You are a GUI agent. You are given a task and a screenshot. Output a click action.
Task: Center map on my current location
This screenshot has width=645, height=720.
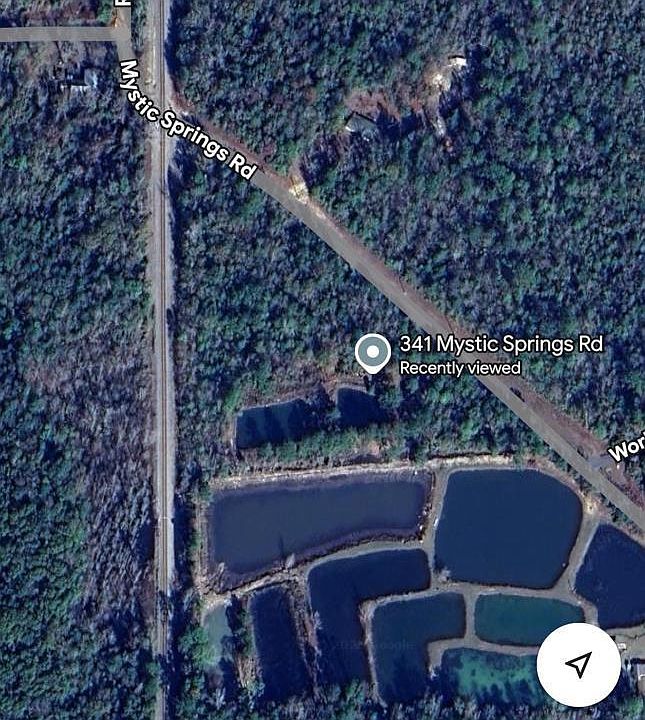pos(579,664)
